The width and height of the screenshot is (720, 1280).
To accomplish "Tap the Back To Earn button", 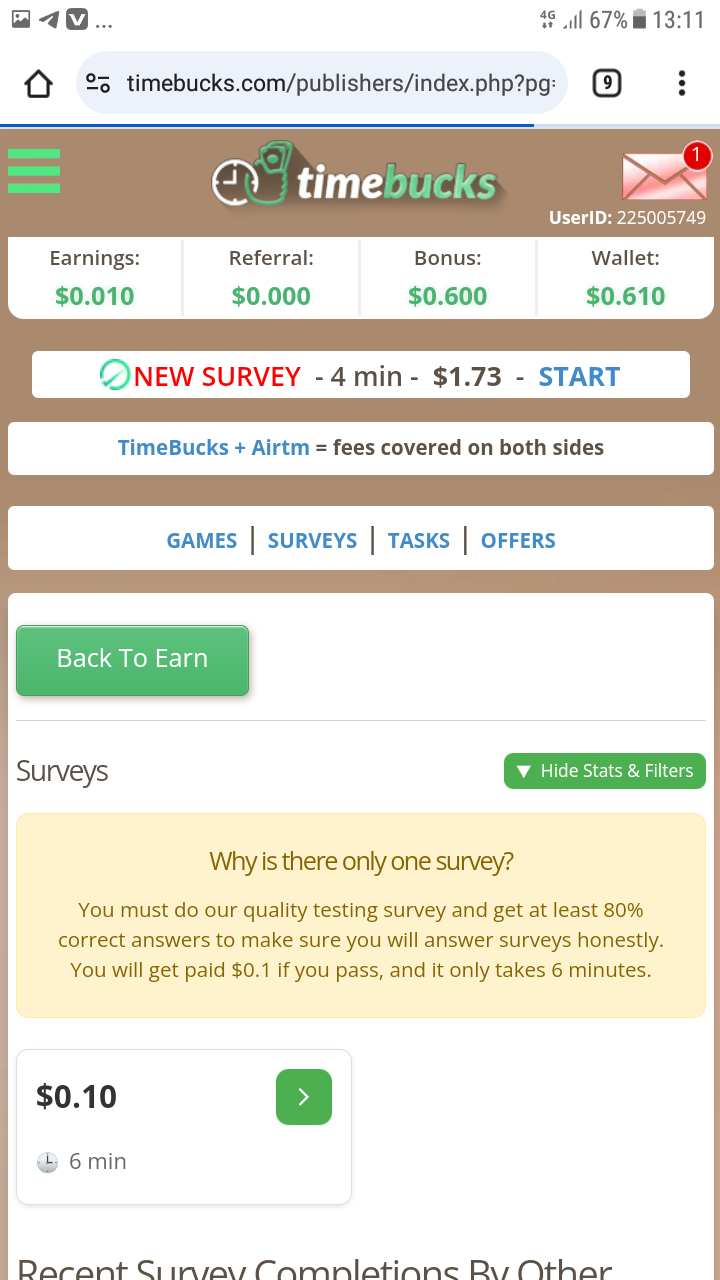I will 132,660.
